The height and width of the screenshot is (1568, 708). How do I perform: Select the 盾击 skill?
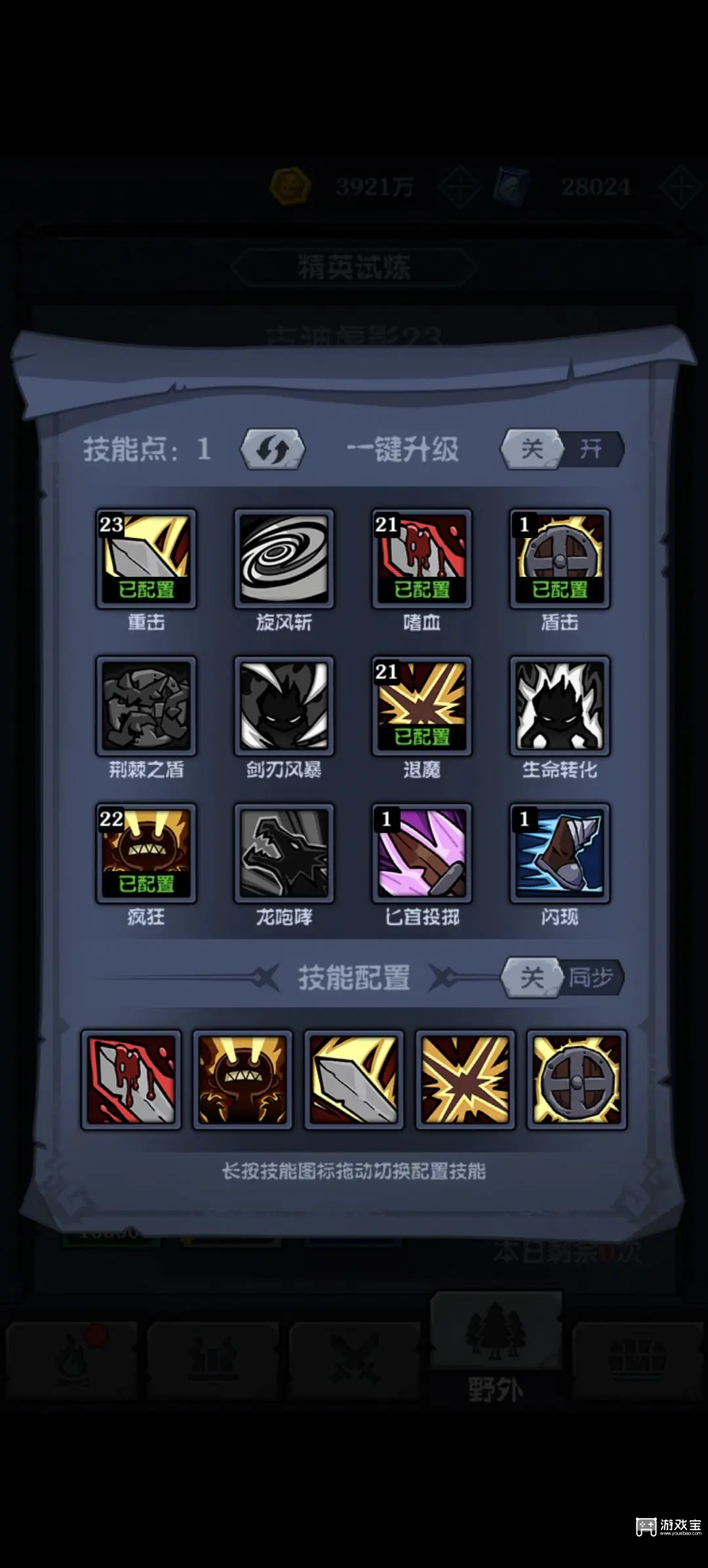(560, 559)
